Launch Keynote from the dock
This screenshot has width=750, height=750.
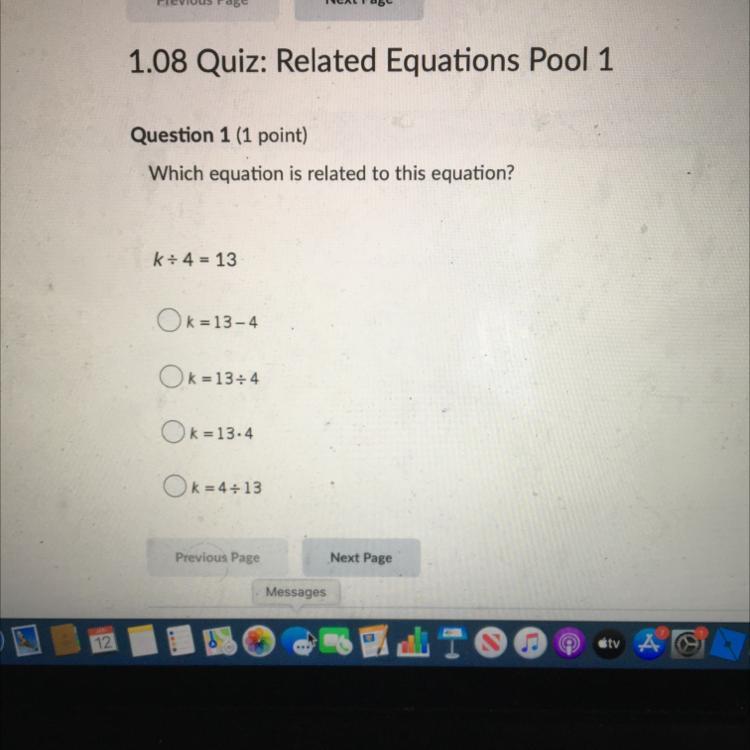452,642
